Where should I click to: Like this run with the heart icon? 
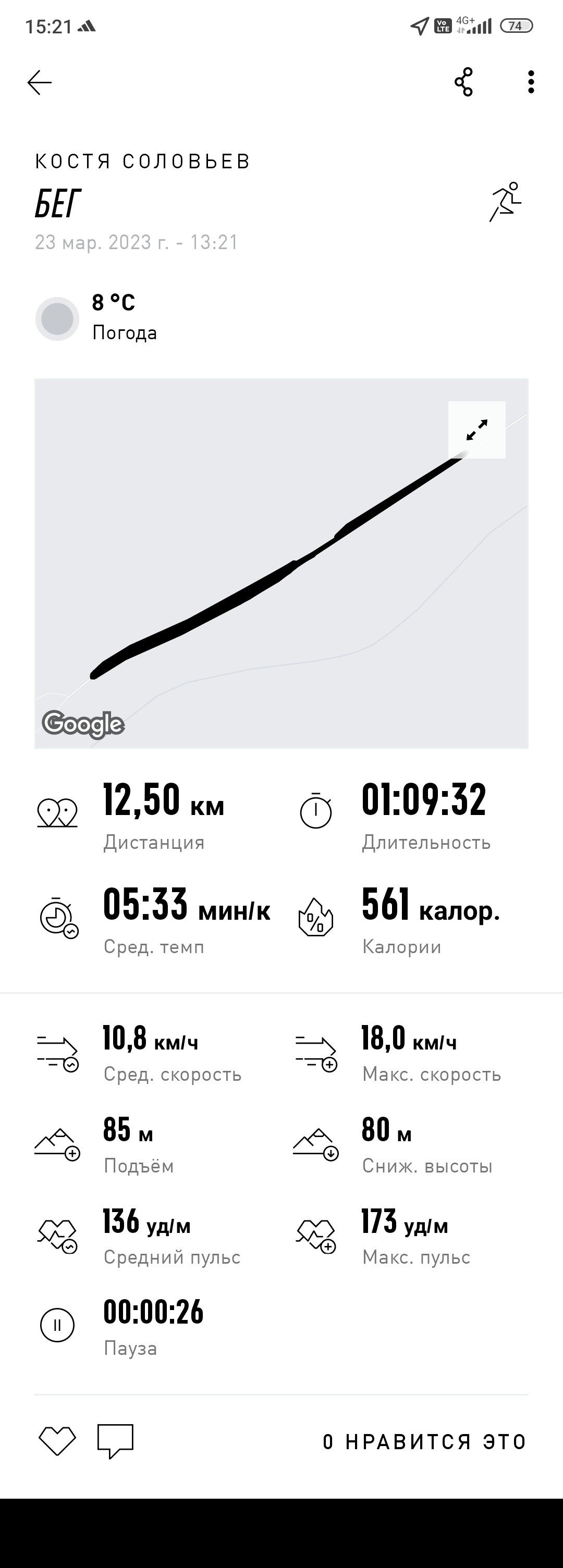[x=57, y=1441]
